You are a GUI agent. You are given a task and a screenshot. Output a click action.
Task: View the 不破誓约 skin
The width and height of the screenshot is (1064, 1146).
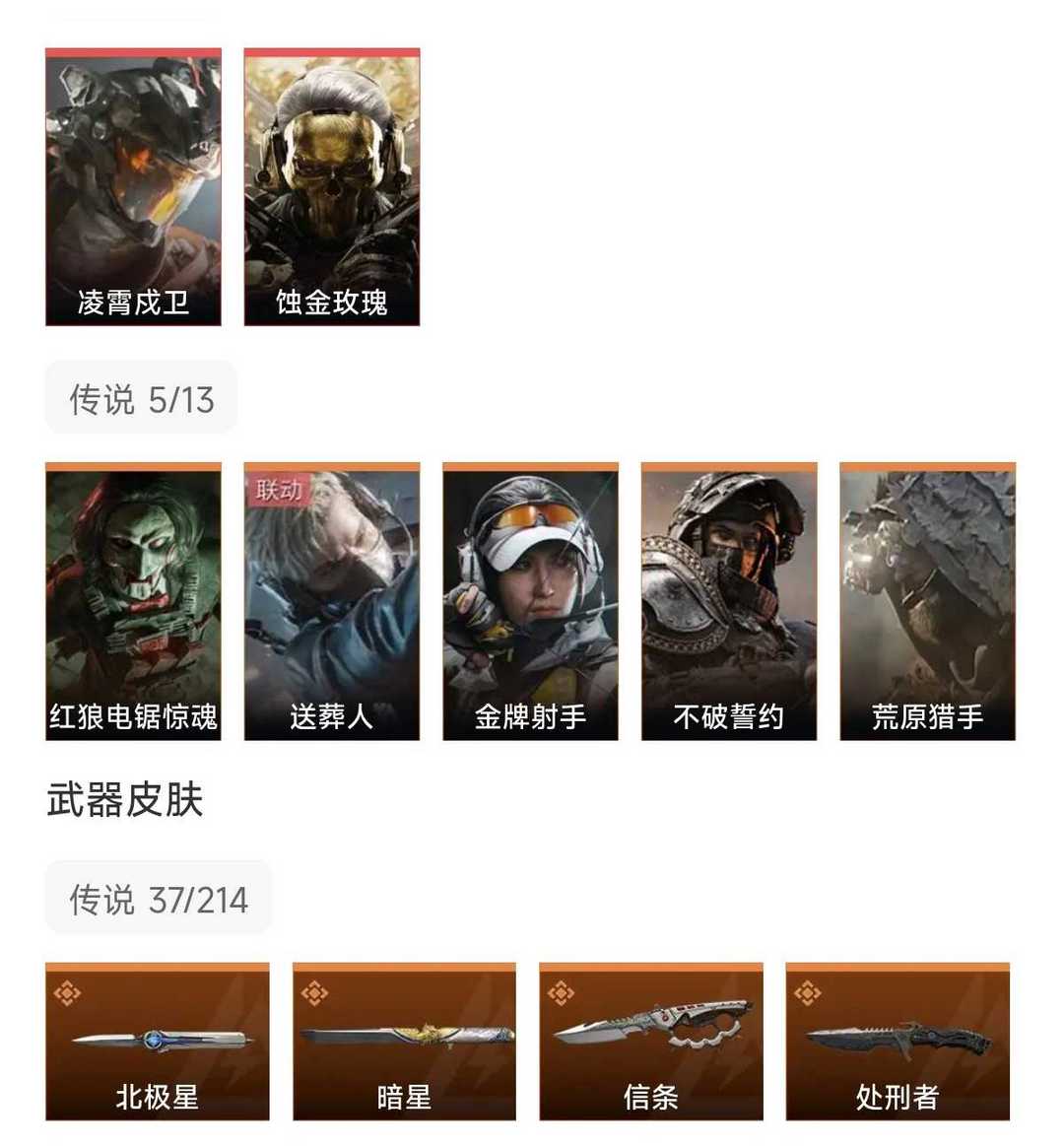coord(729,601)
